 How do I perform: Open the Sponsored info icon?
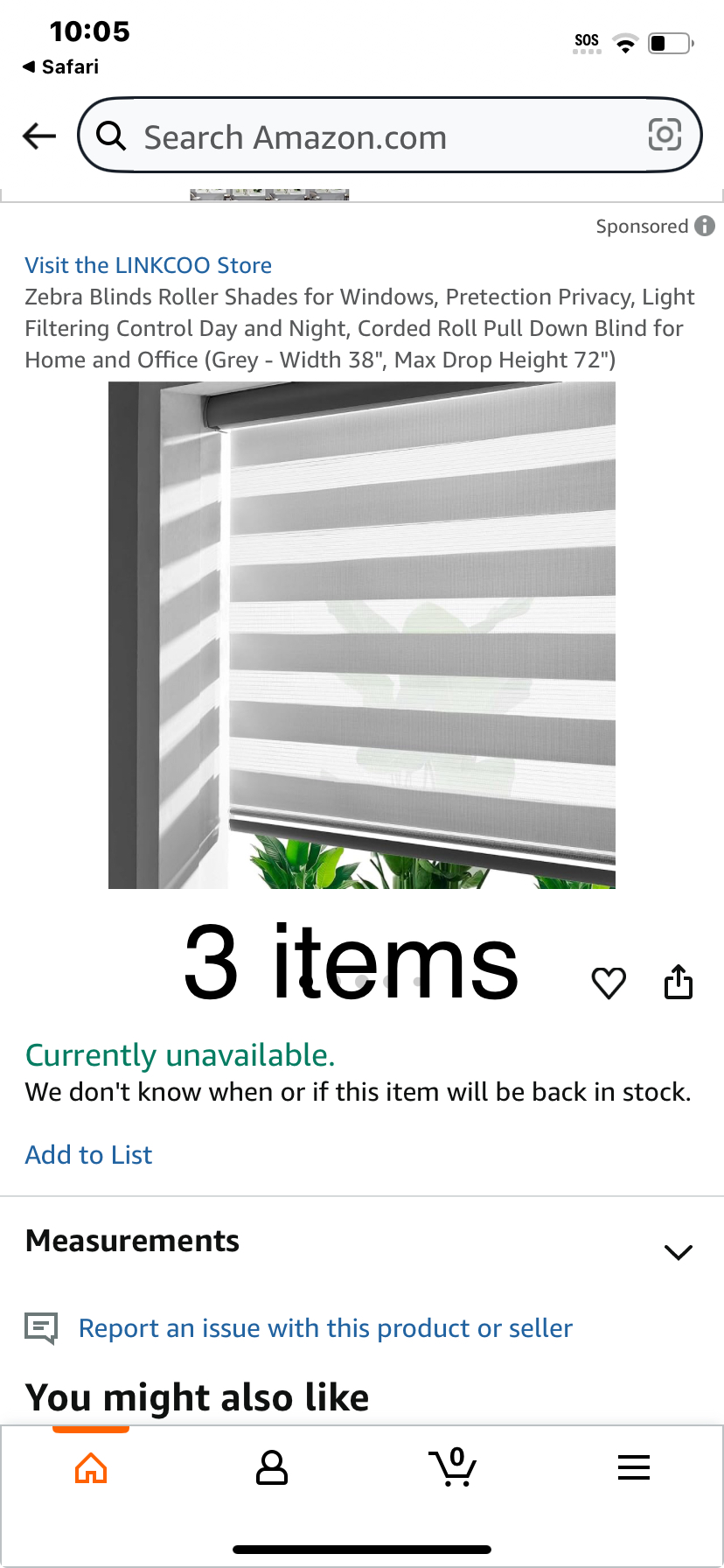tap(705, 226)
